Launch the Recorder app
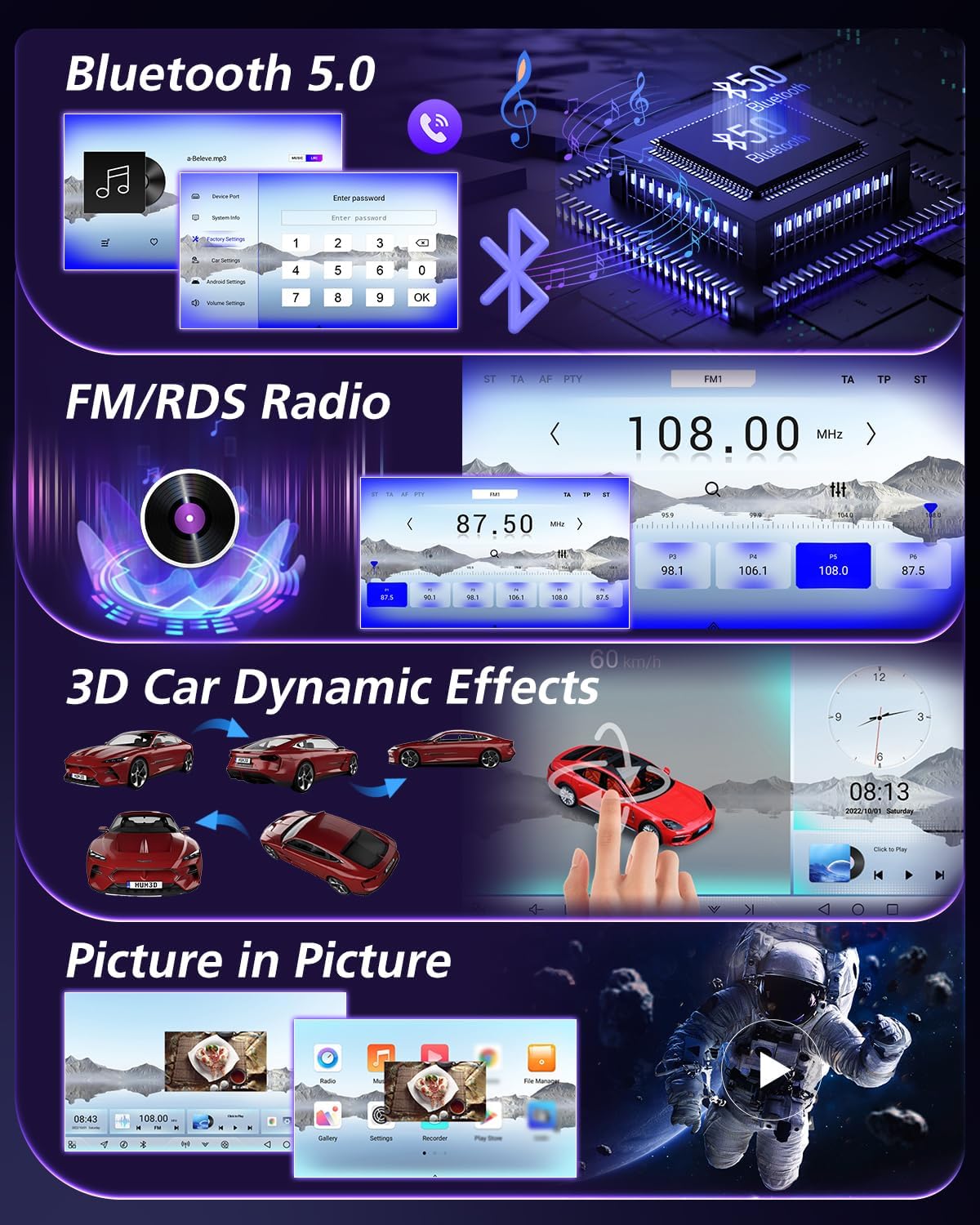This screenshot has width=980, height=1225. coord(435,1116)
